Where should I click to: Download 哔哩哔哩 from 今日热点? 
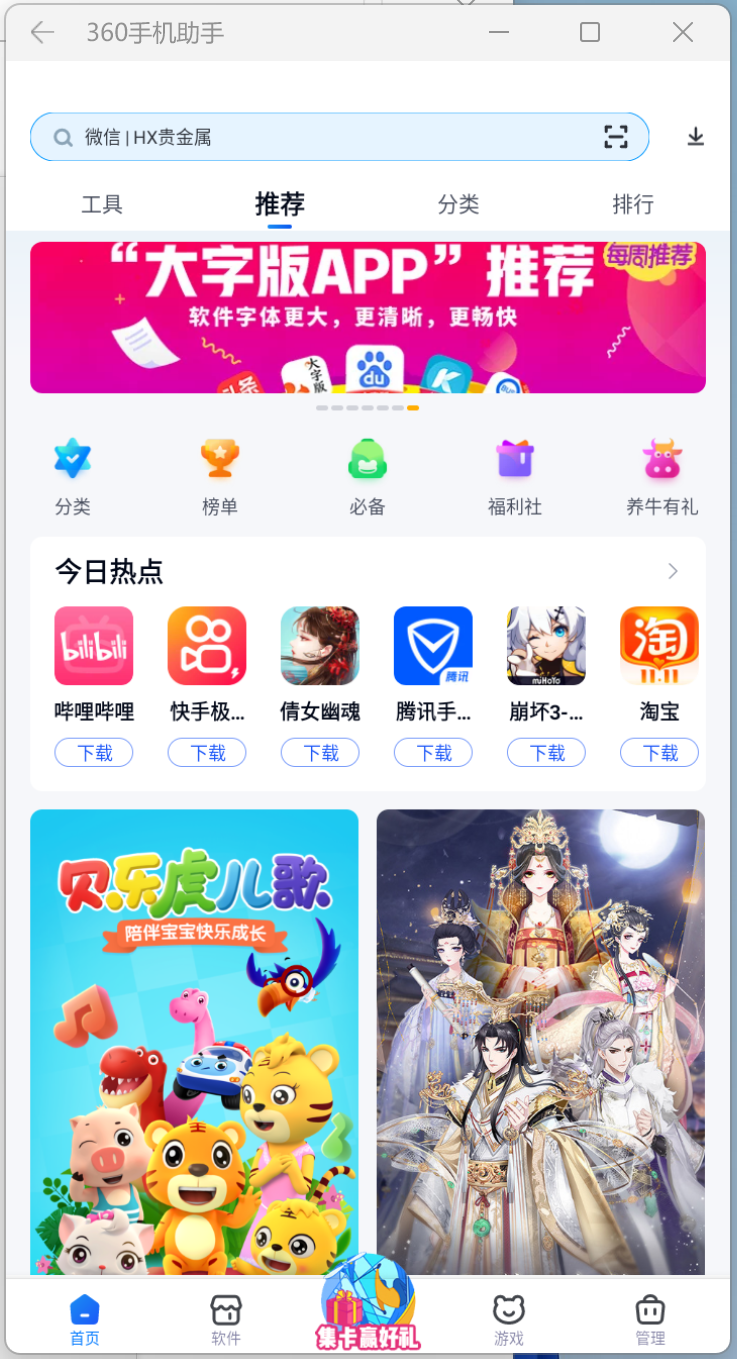click(94, 752)
